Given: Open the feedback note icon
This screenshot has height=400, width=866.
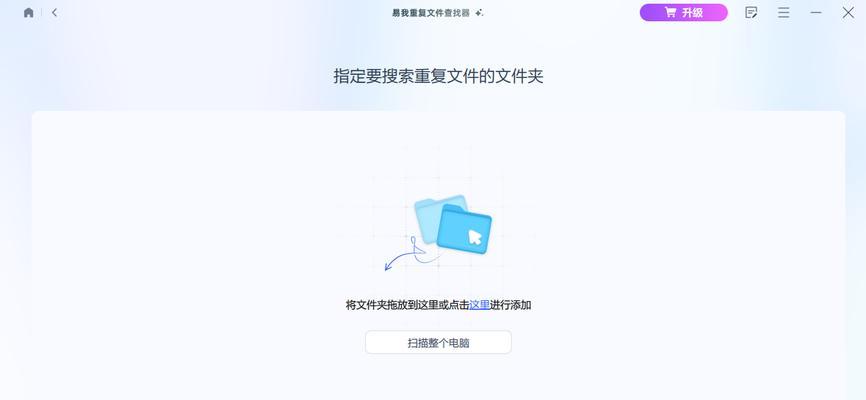Looking at the screenshot, I should coord(751,13).
